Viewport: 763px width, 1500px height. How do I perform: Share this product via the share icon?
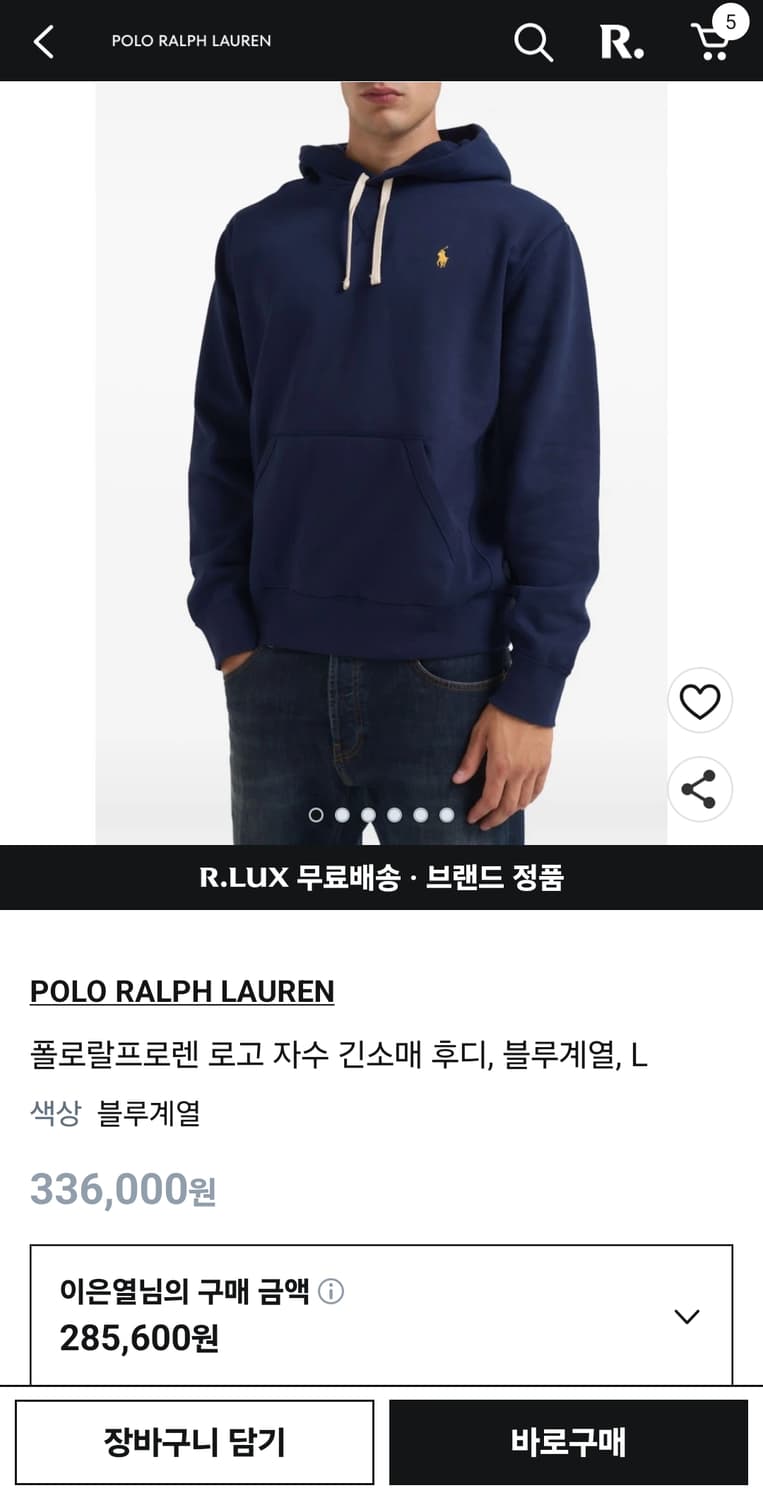[x=699, y=790]
